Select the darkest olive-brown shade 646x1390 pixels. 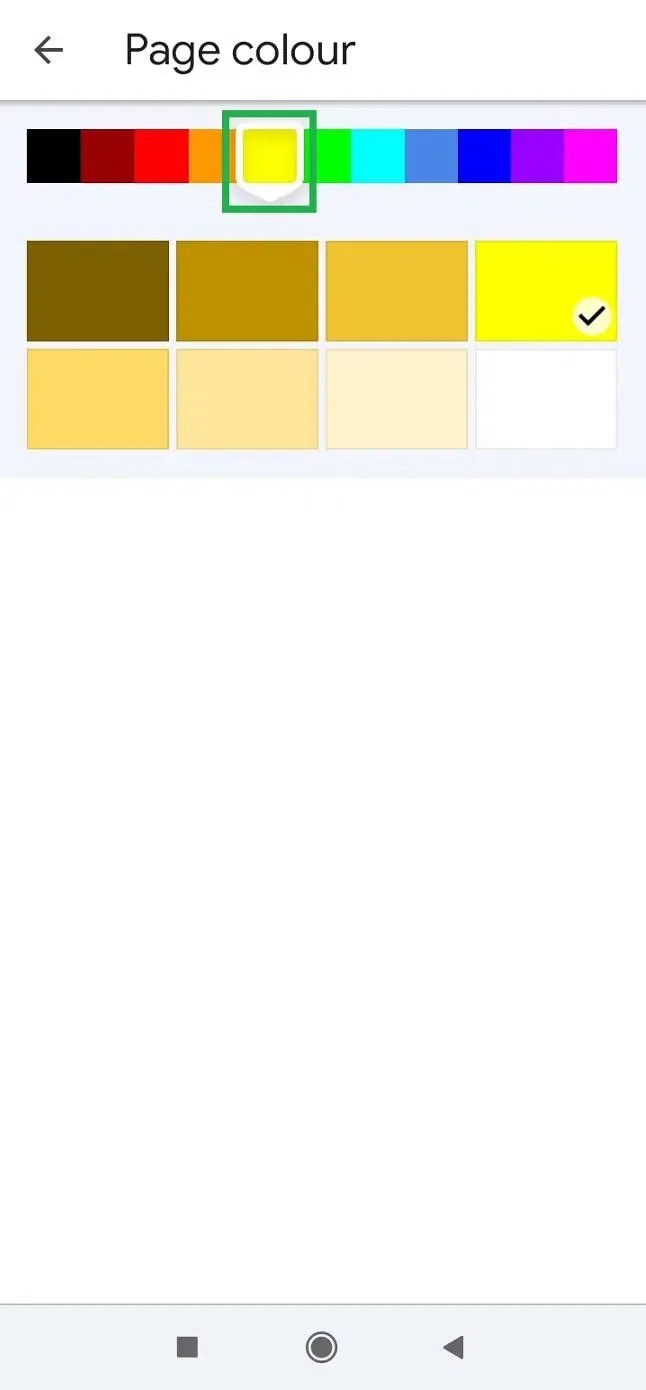98,291
